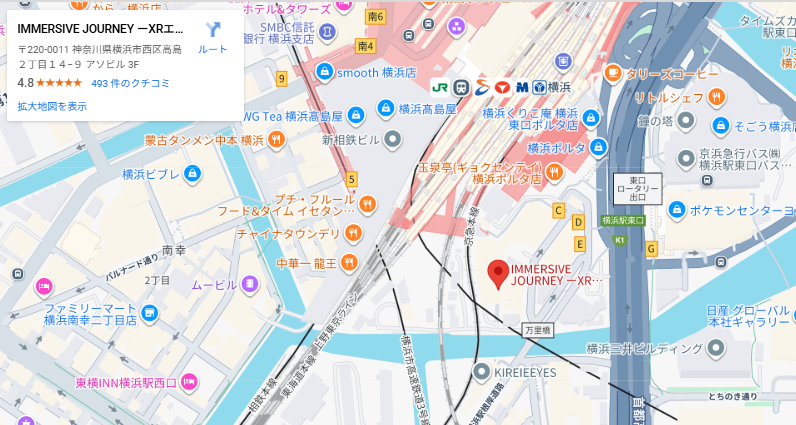
Task: Tap the 中華一 龍王 restaurant pin
Action: pyautogui.click(x=348, y=263)
